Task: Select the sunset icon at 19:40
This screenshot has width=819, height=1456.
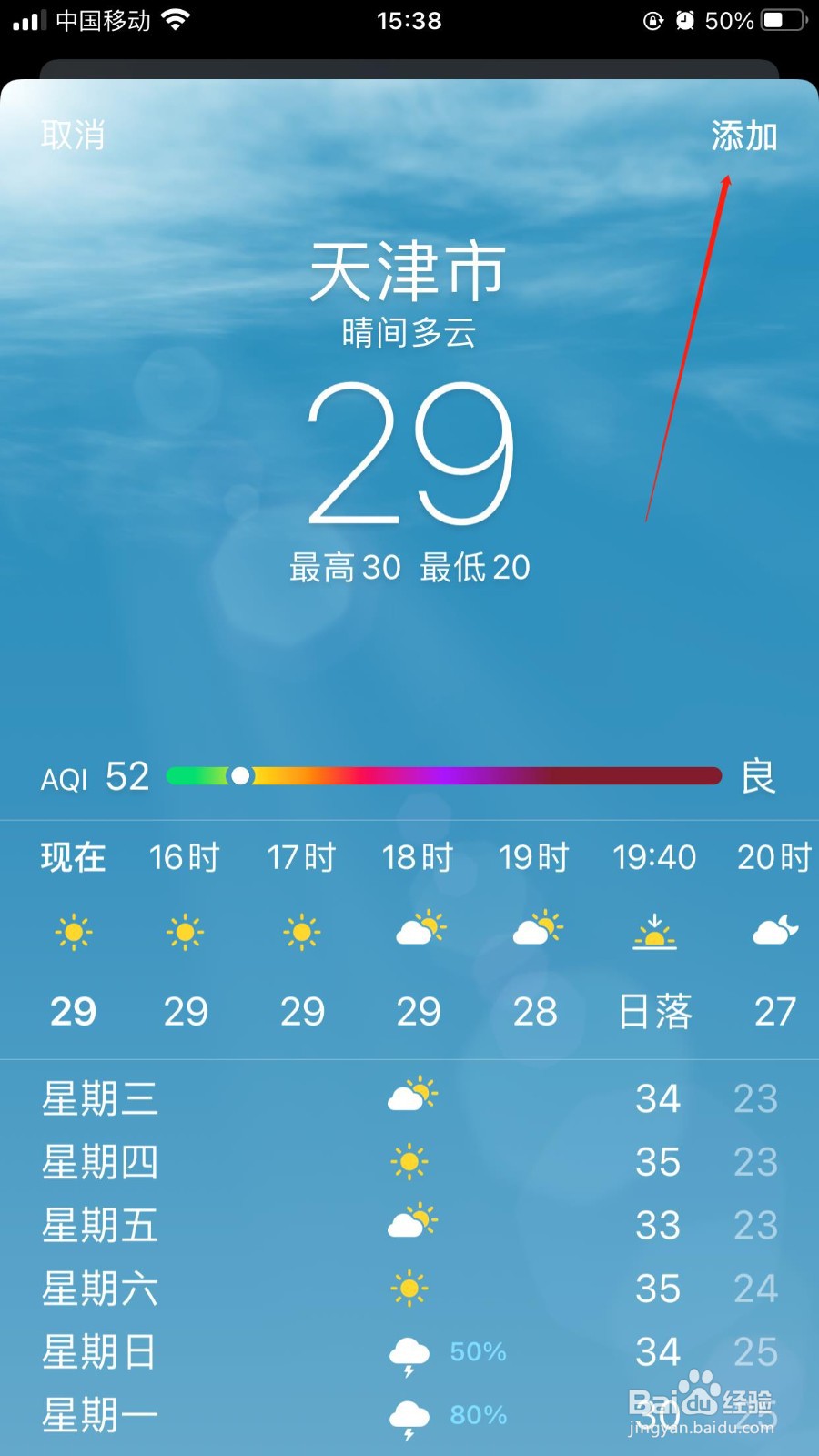Action: coord(655,930)
